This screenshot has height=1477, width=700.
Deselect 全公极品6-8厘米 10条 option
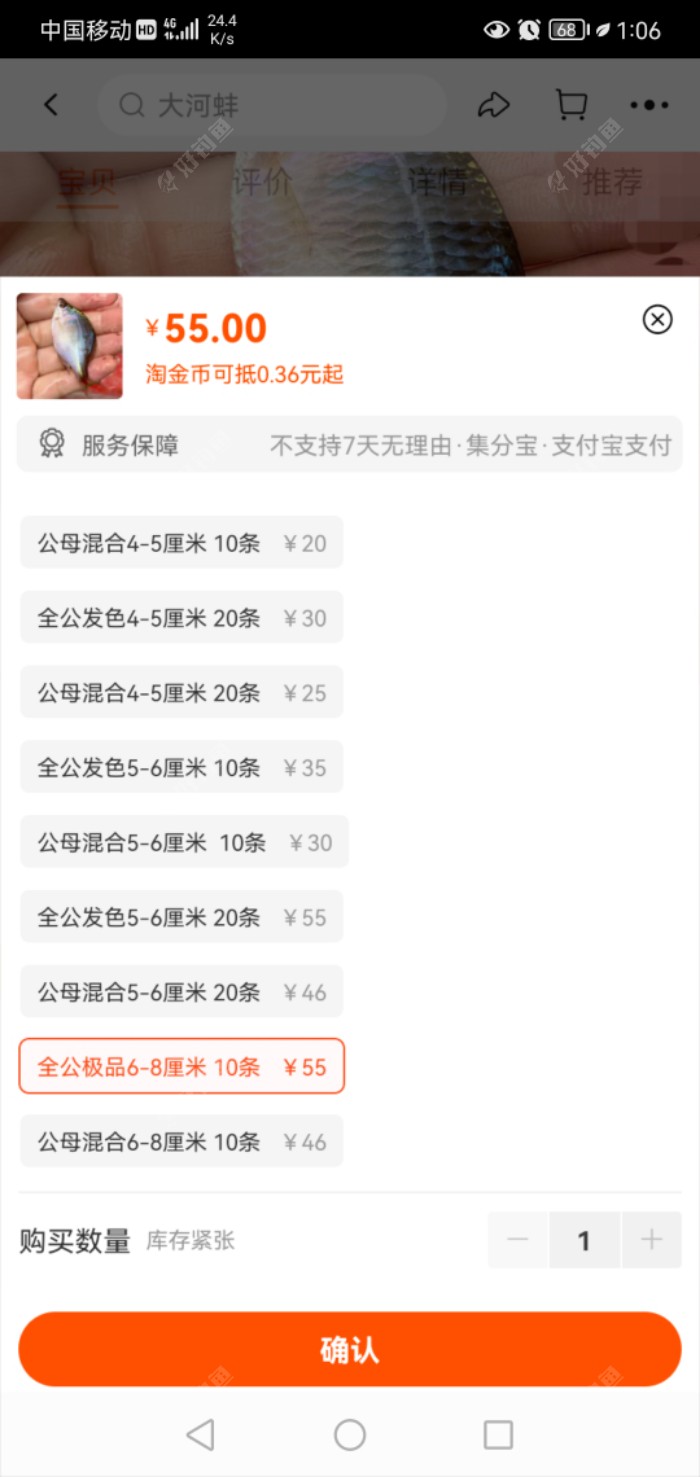(181, 1067)
